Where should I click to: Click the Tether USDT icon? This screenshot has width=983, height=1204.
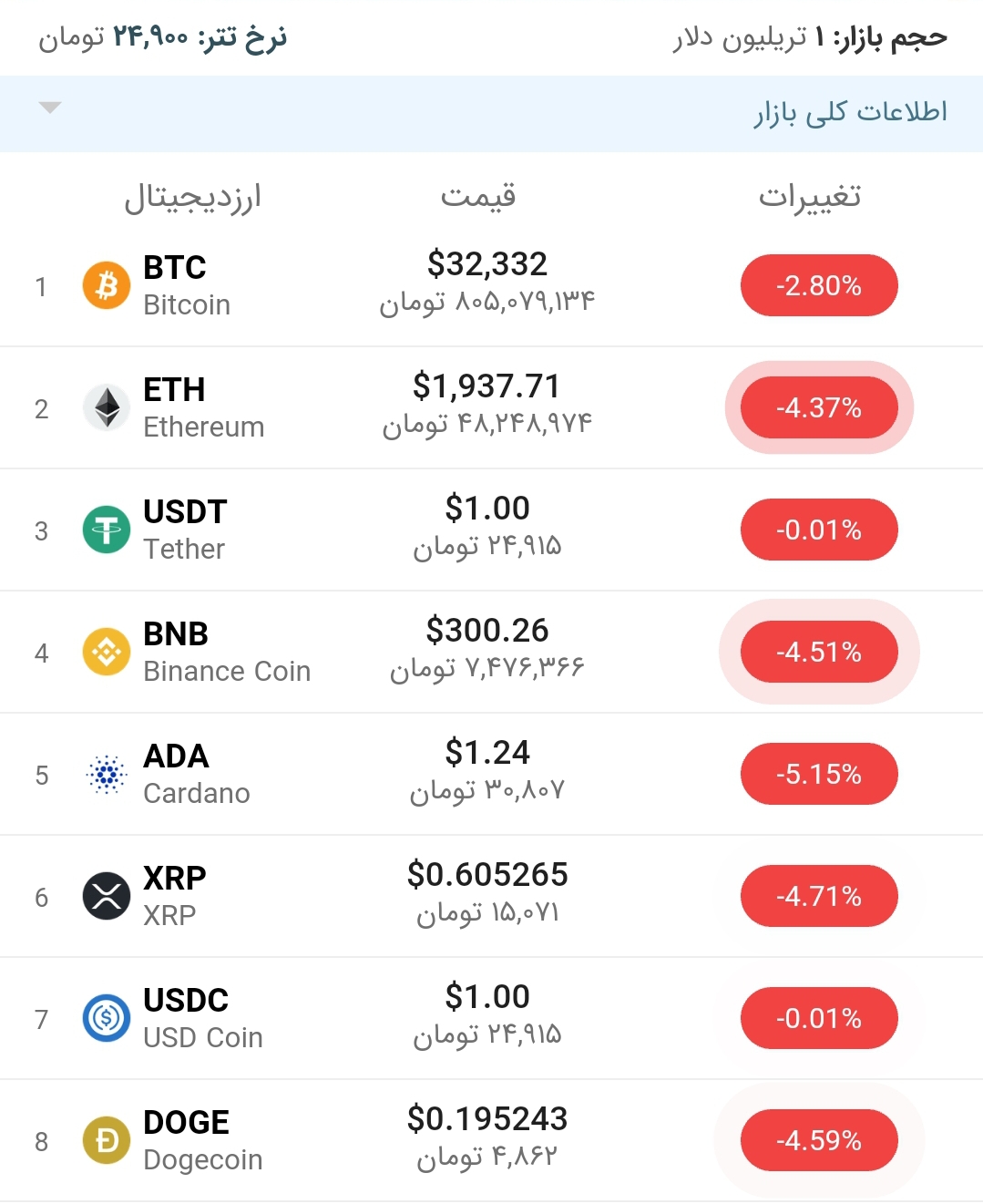click(x=106, y=529)
